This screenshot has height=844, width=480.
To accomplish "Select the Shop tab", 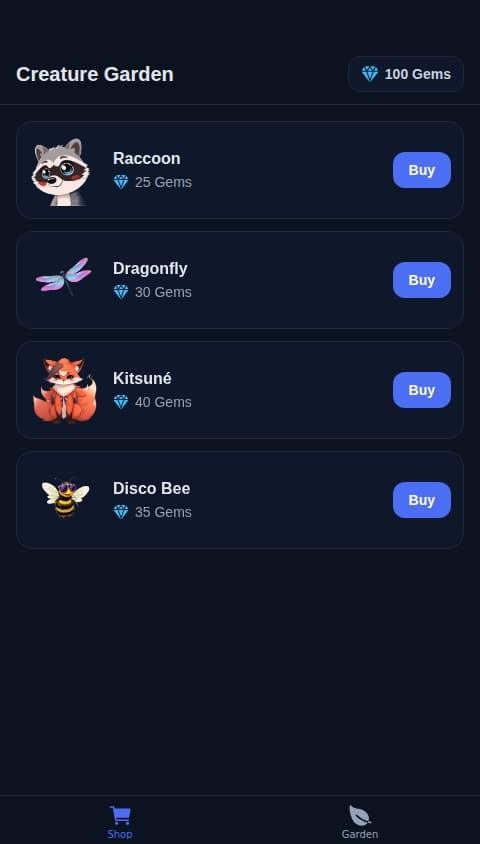I will 120,822.
